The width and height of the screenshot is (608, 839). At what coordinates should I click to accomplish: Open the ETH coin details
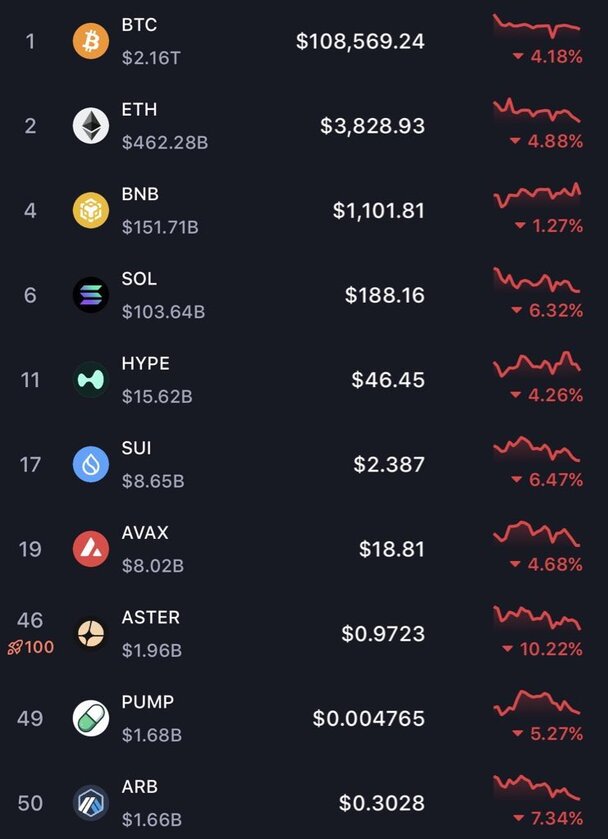click(x=139, y=125)
